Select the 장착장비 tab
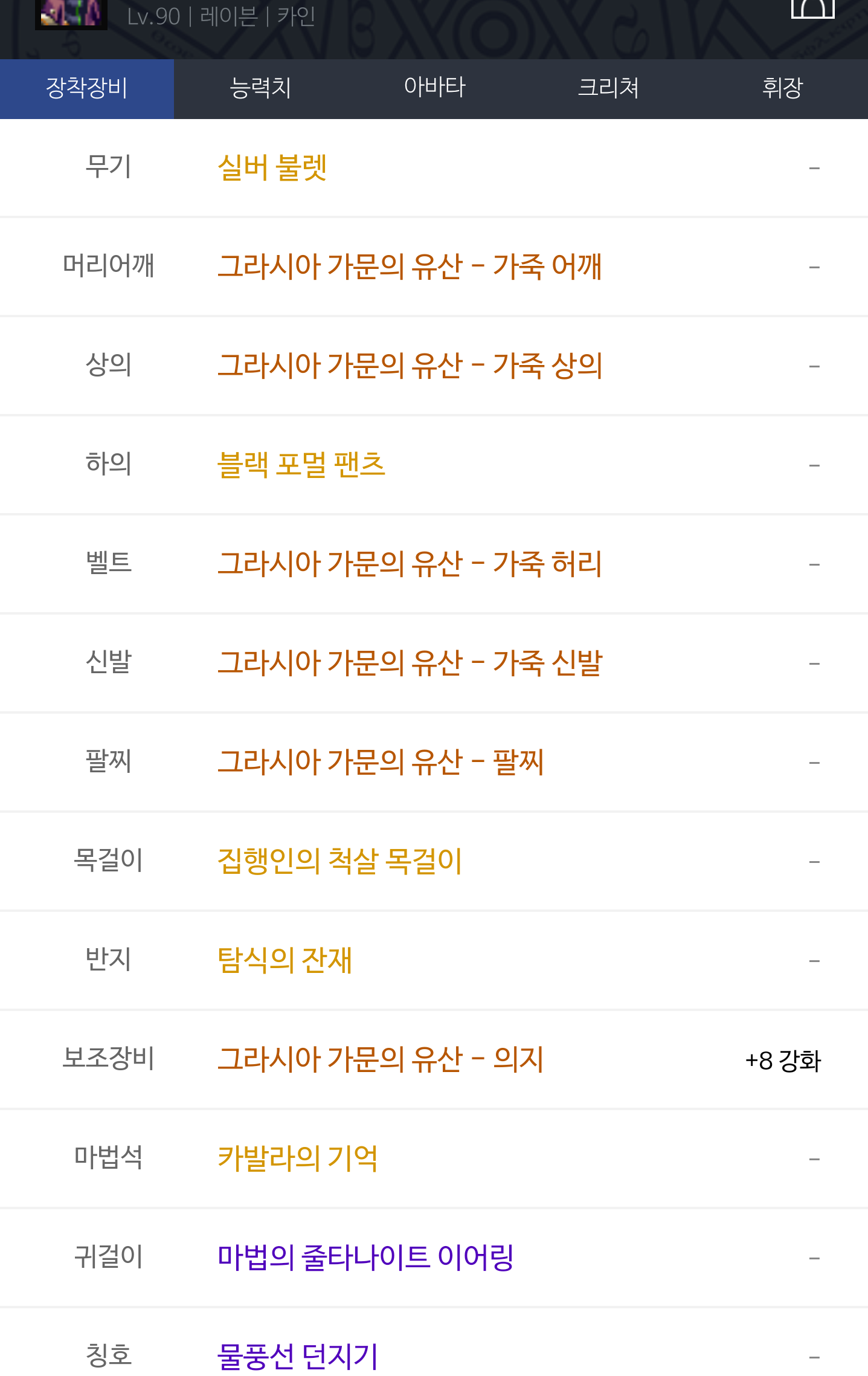The width and height of the screenshot is (868, 1376). pyautogui.click(x=87, y=89)
